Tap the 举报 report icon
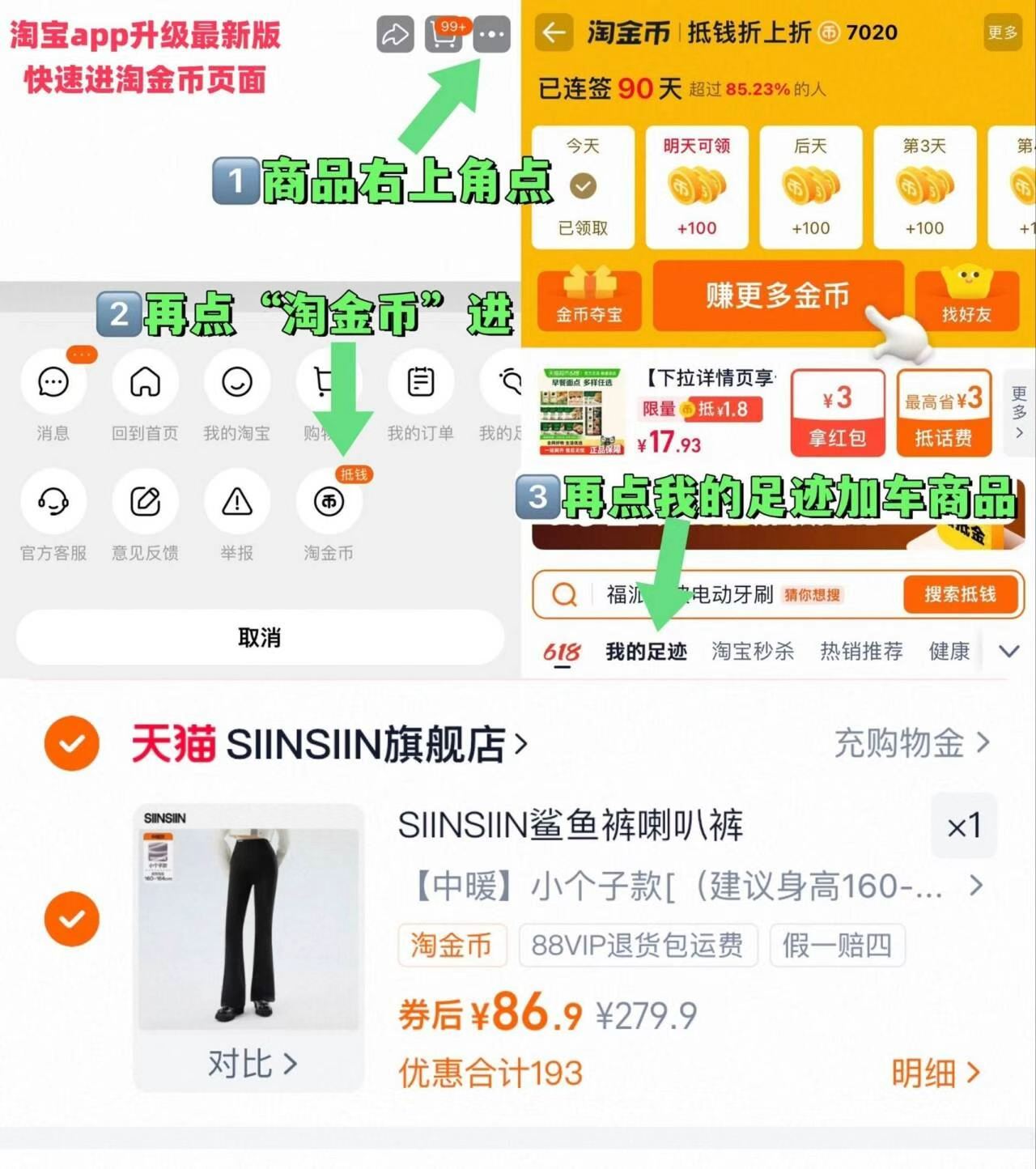The width and height of the screenshot is (1036, 1169). click(236, 502)
